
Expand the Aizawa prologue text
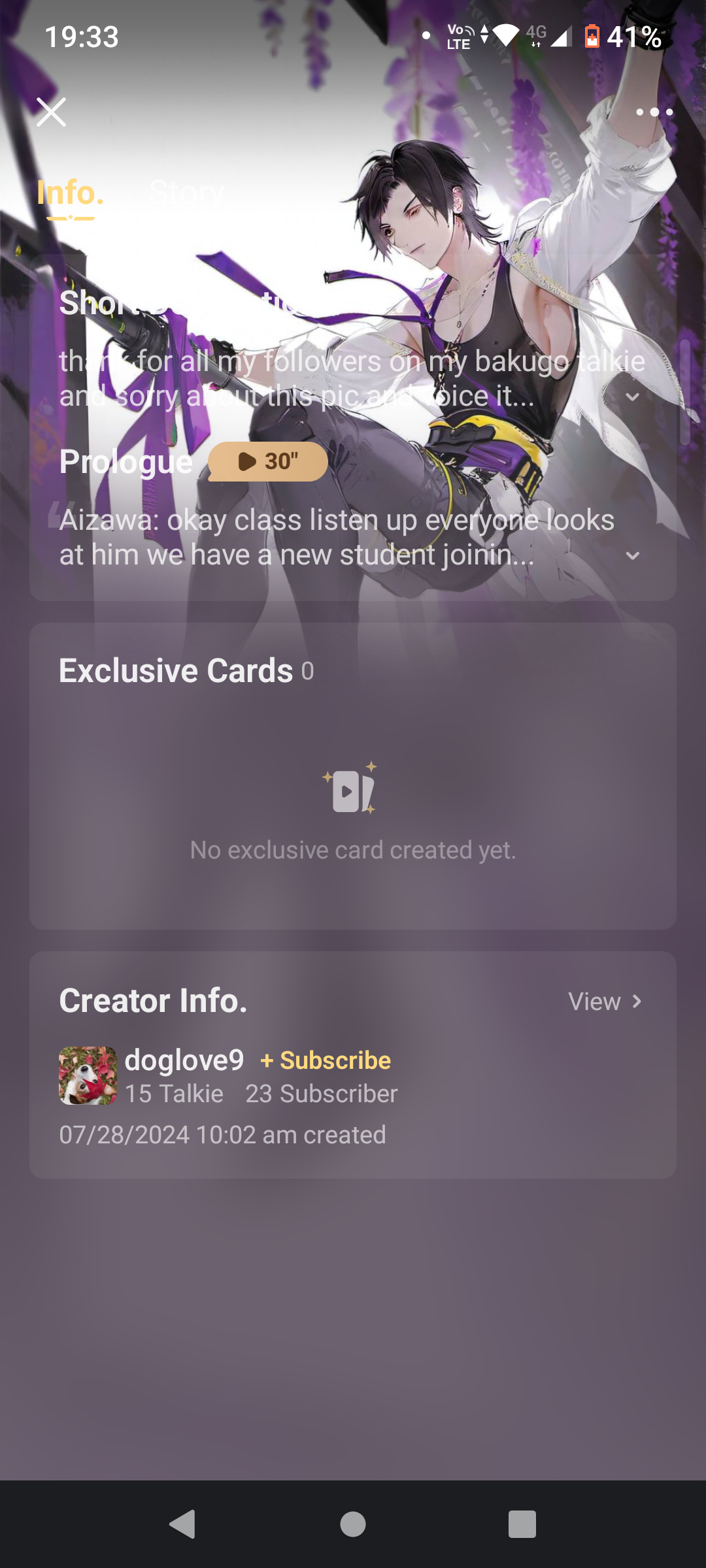[x=632, y=555]
